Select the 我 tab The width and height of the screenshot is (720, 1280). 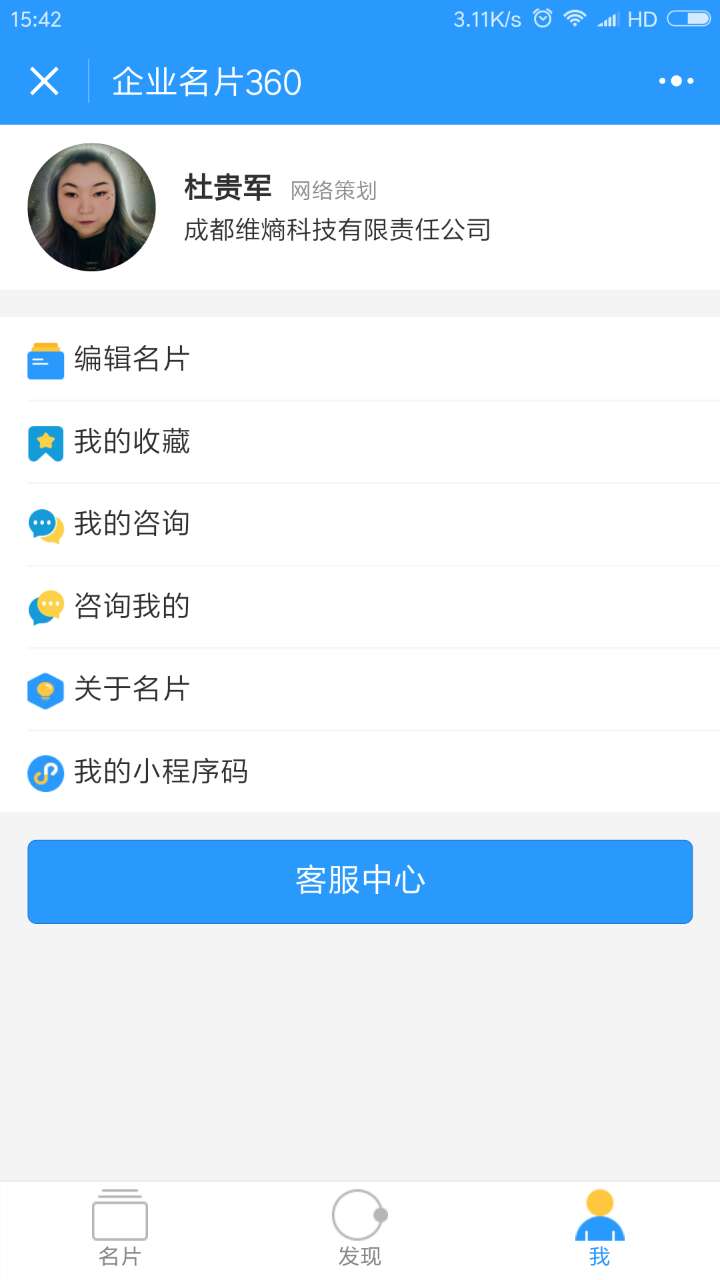click(x=599, y=1230)
